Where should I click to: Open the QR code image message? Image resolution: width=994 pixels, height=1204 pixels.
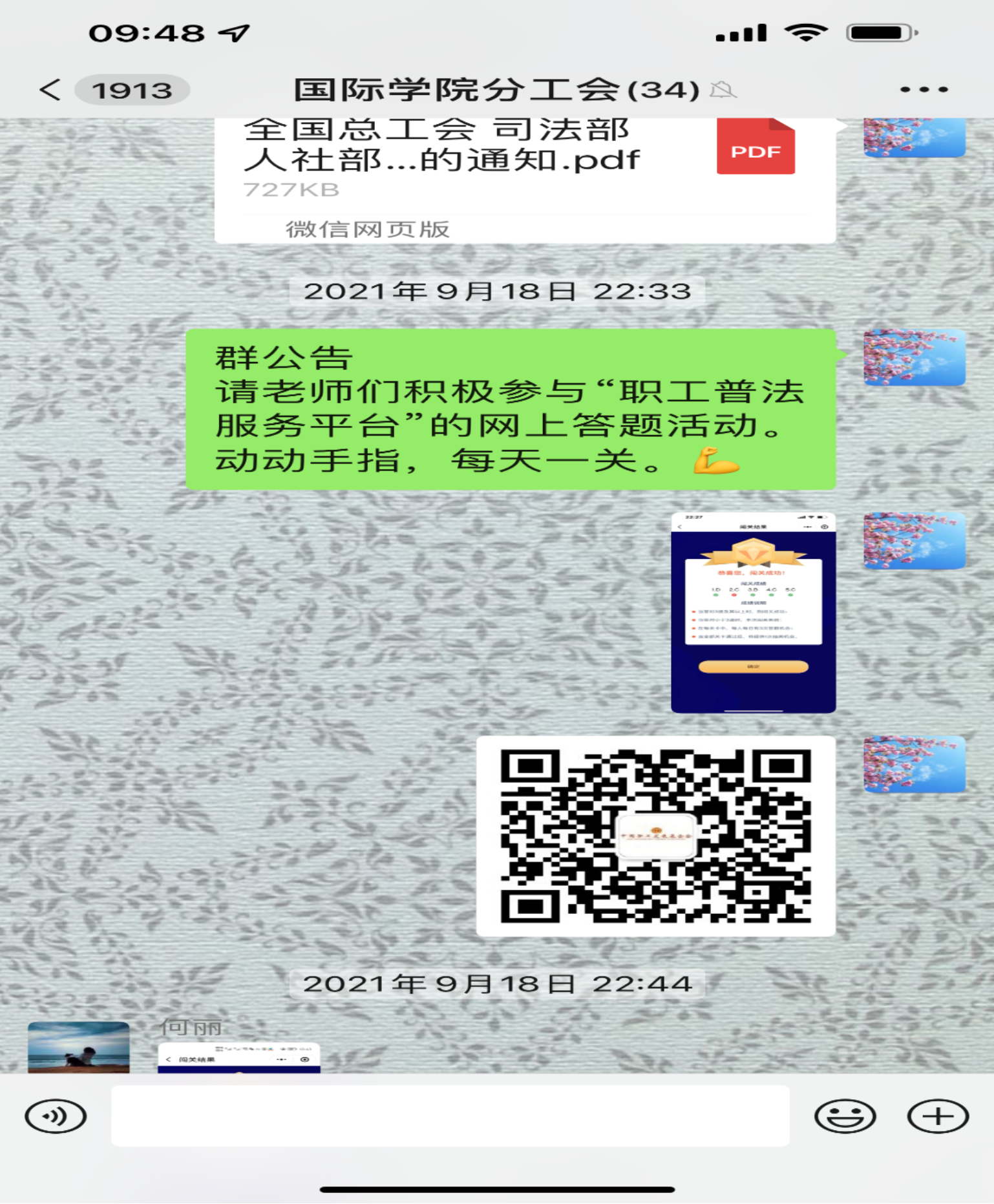(655, 836)
